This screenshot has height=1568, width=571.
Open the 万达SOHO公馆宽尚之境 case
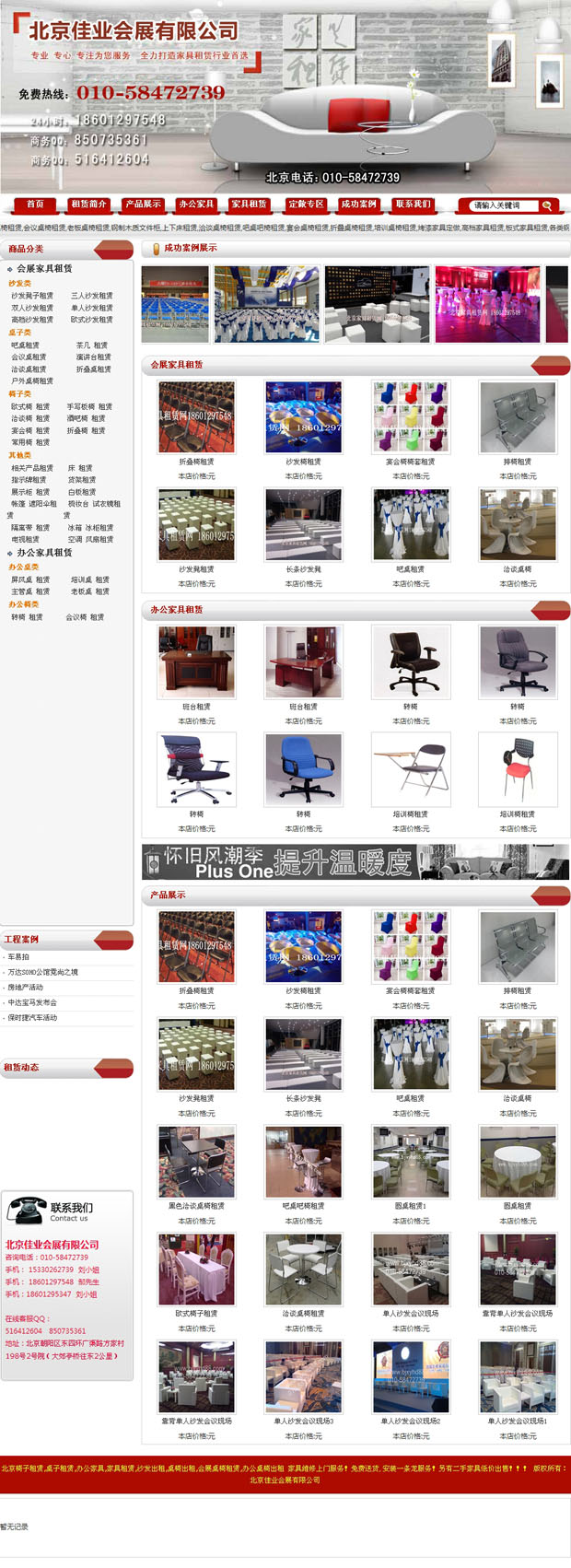tap(43, 972)
